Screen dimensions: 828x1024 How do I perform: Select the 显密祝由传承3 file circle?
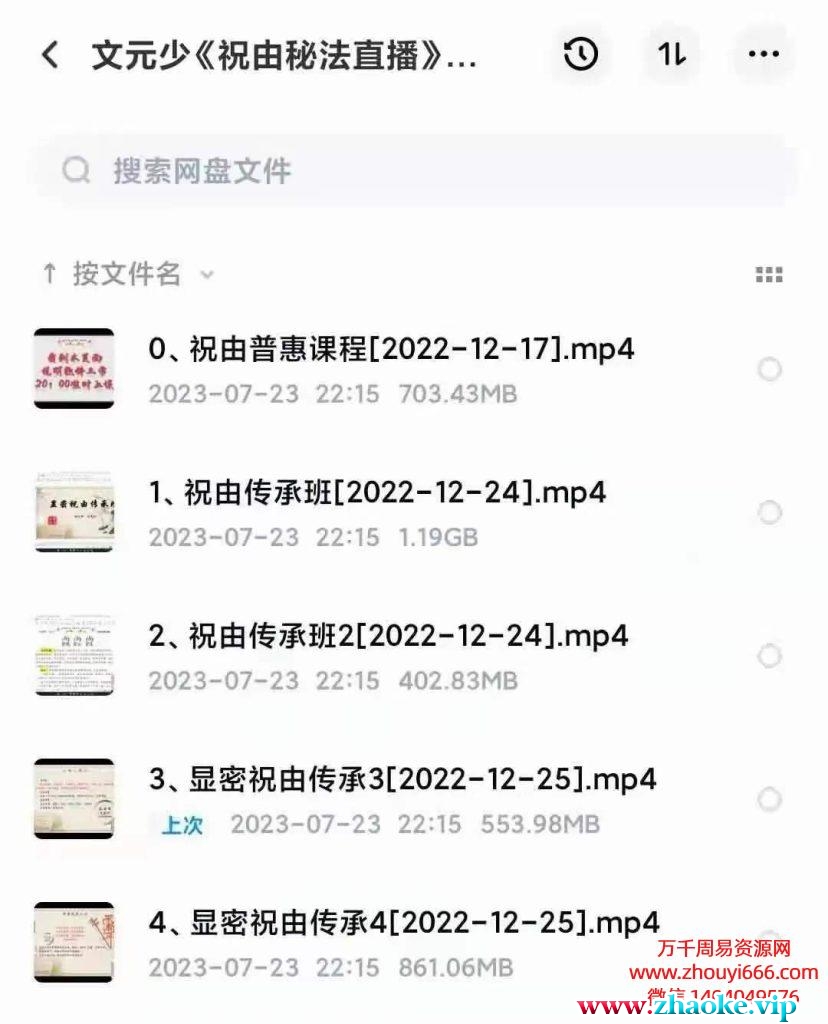[769, 800]
